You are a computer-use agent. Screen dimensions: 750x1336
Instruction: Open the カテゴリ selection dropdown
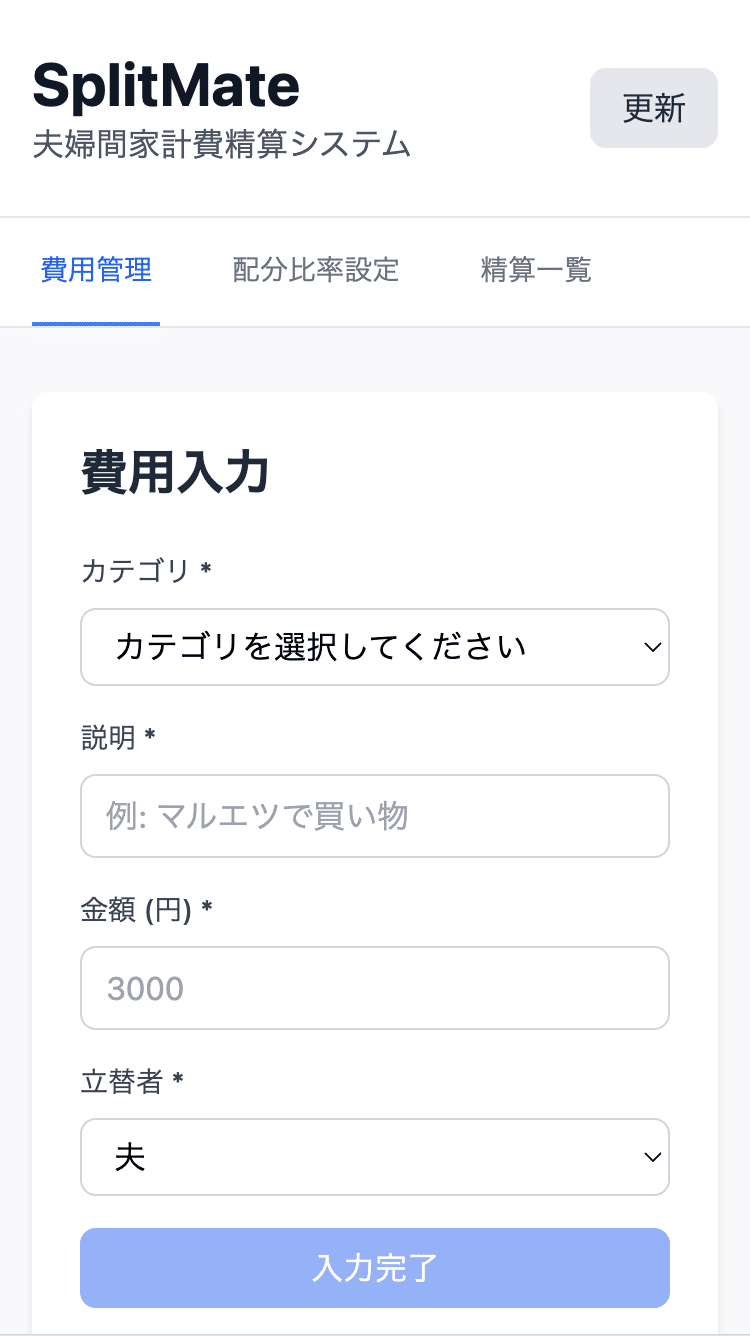[375, 647]
